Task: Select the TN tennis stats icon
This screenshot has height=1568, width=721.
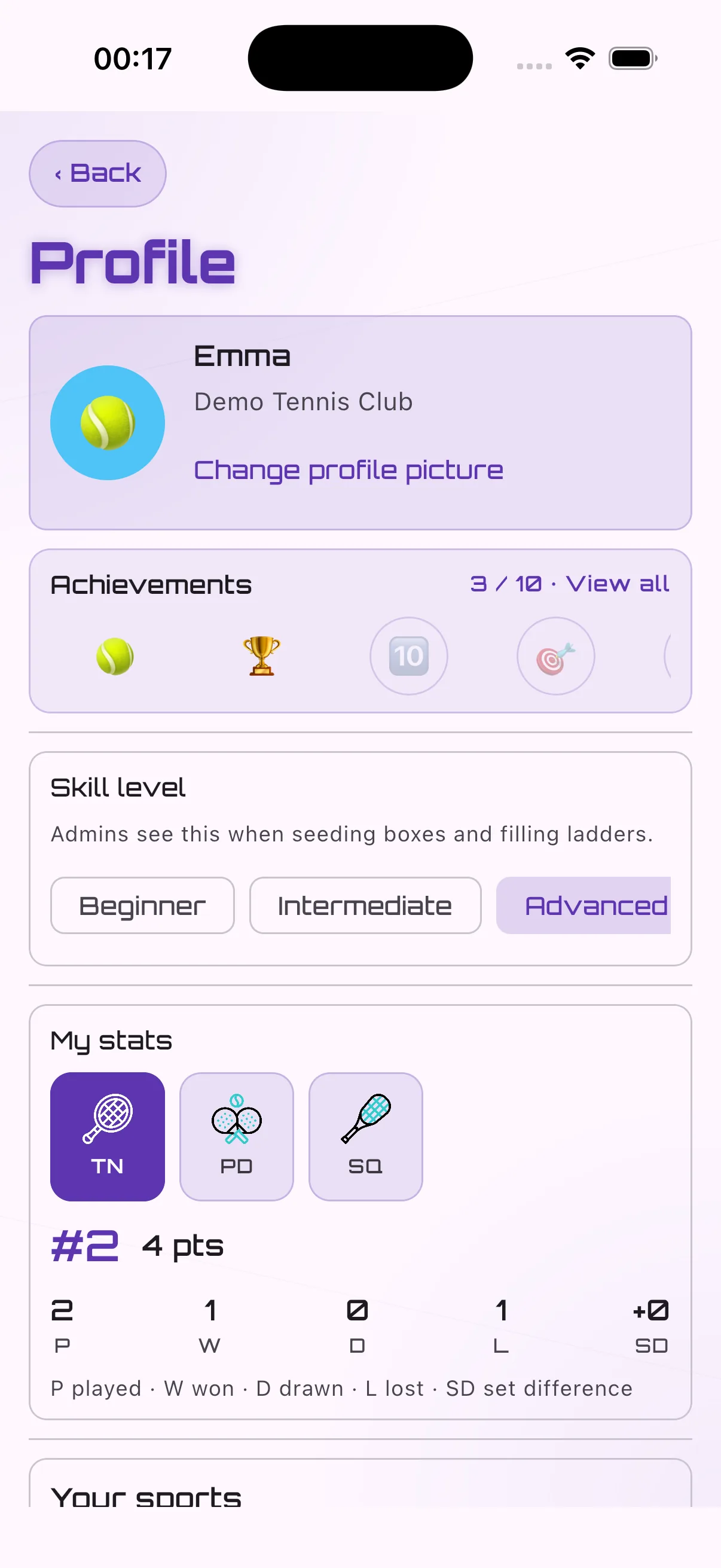Action: (x=107, y=1136)
